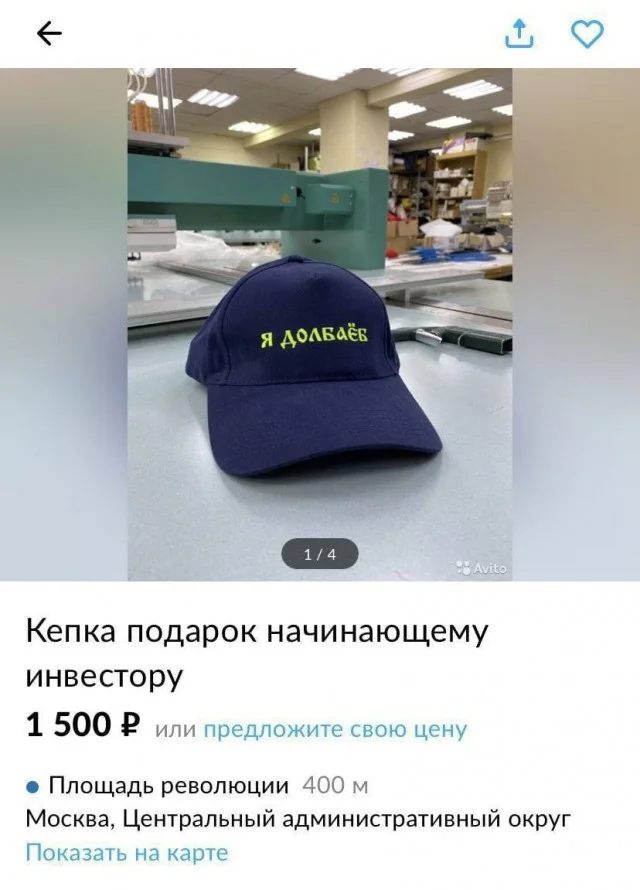Go back using the arrow
This screenshot has height=890, width=640.
click(49, 34)
